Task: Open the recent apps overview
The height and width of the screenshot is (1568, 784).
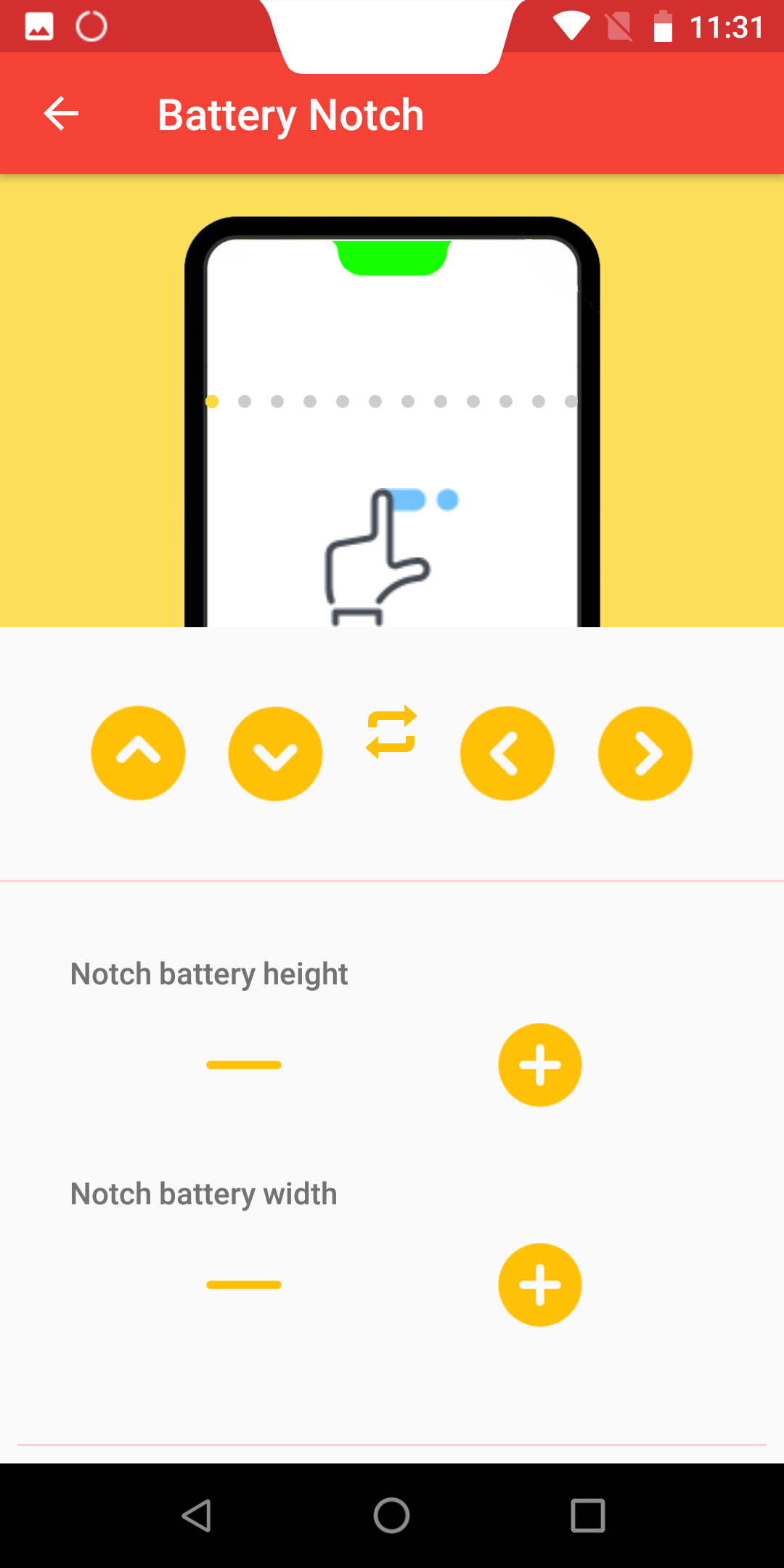Action: 588,1516
